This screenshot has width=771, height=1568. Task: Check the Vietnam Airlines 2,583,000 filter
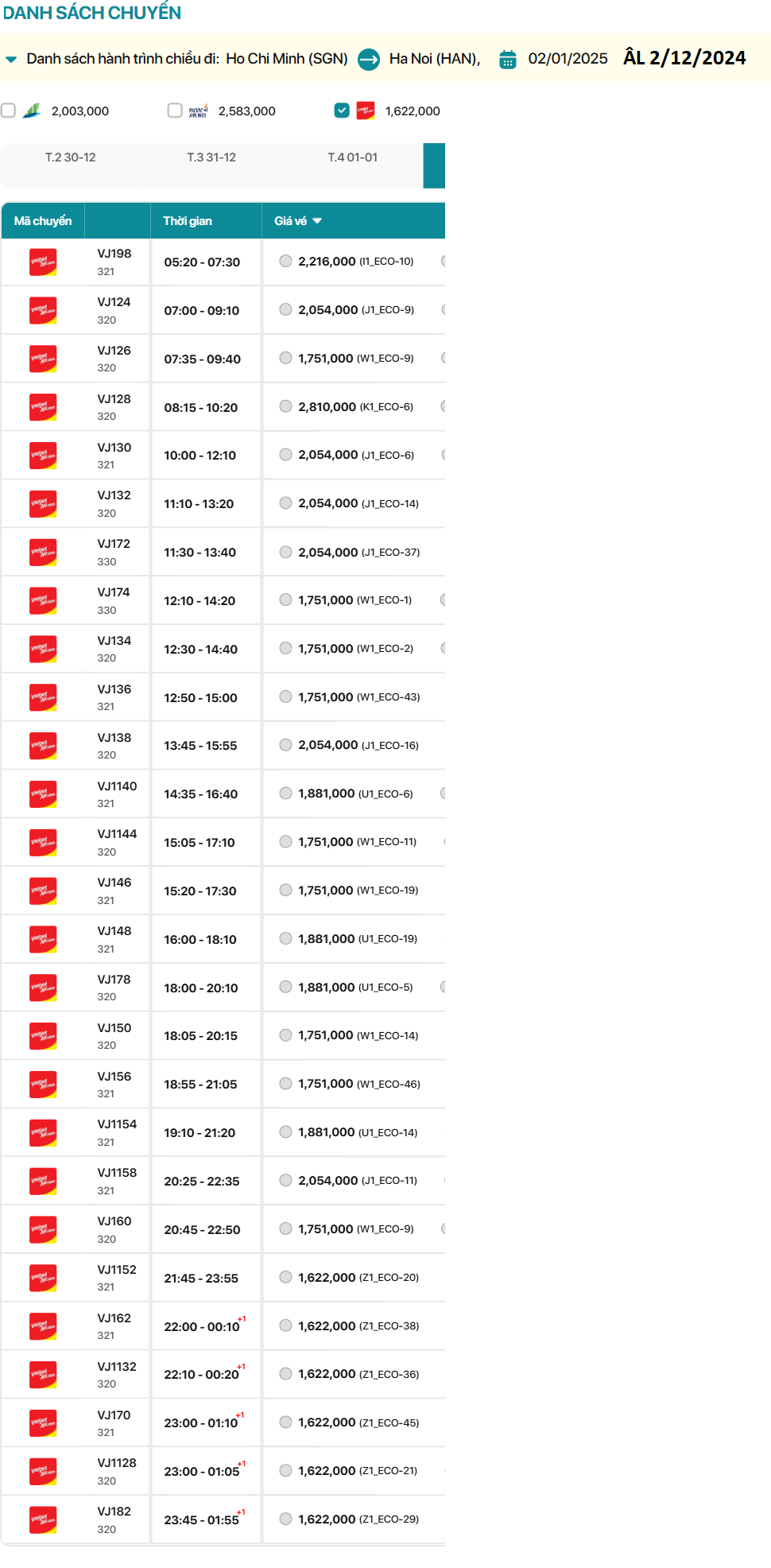tap(175, 111)
